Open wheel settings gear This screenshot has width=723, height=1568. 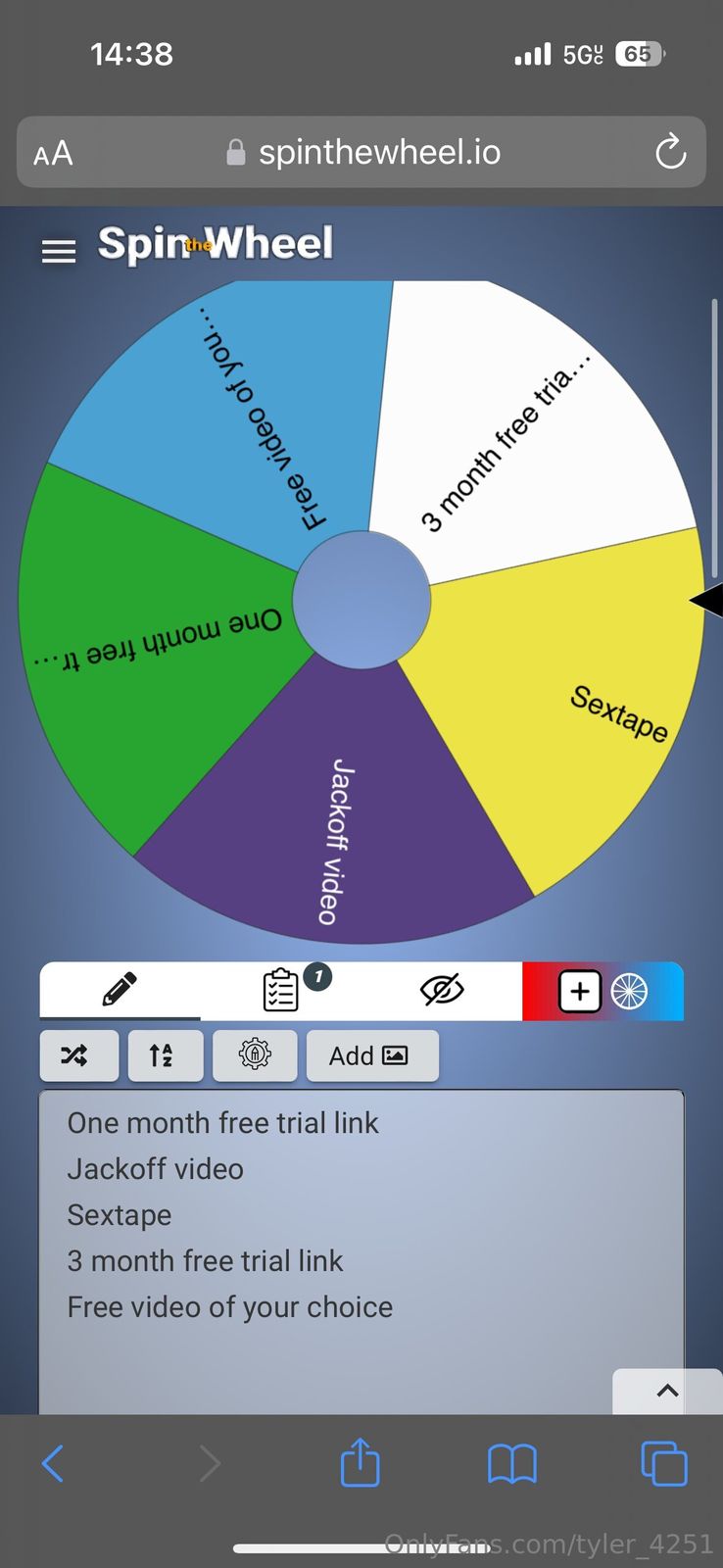point(255,1055)
